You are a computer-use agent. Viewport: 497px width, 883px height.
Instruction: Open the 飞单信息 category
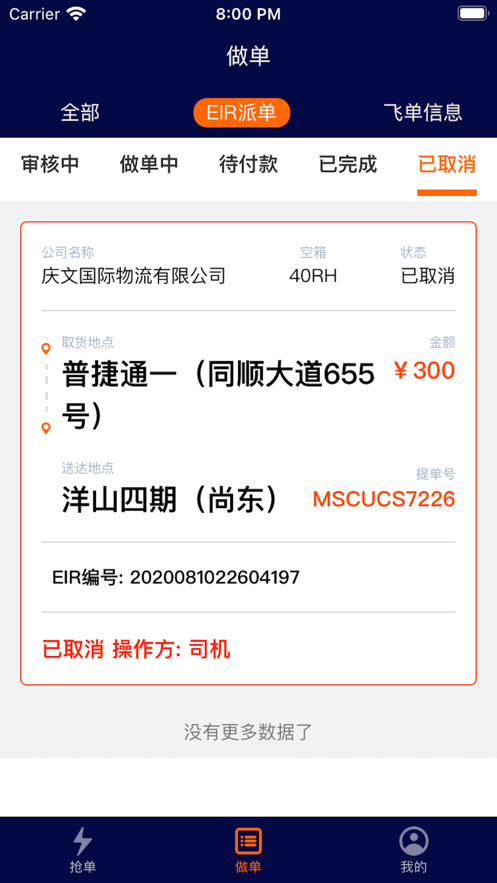(x=423, y=112)
